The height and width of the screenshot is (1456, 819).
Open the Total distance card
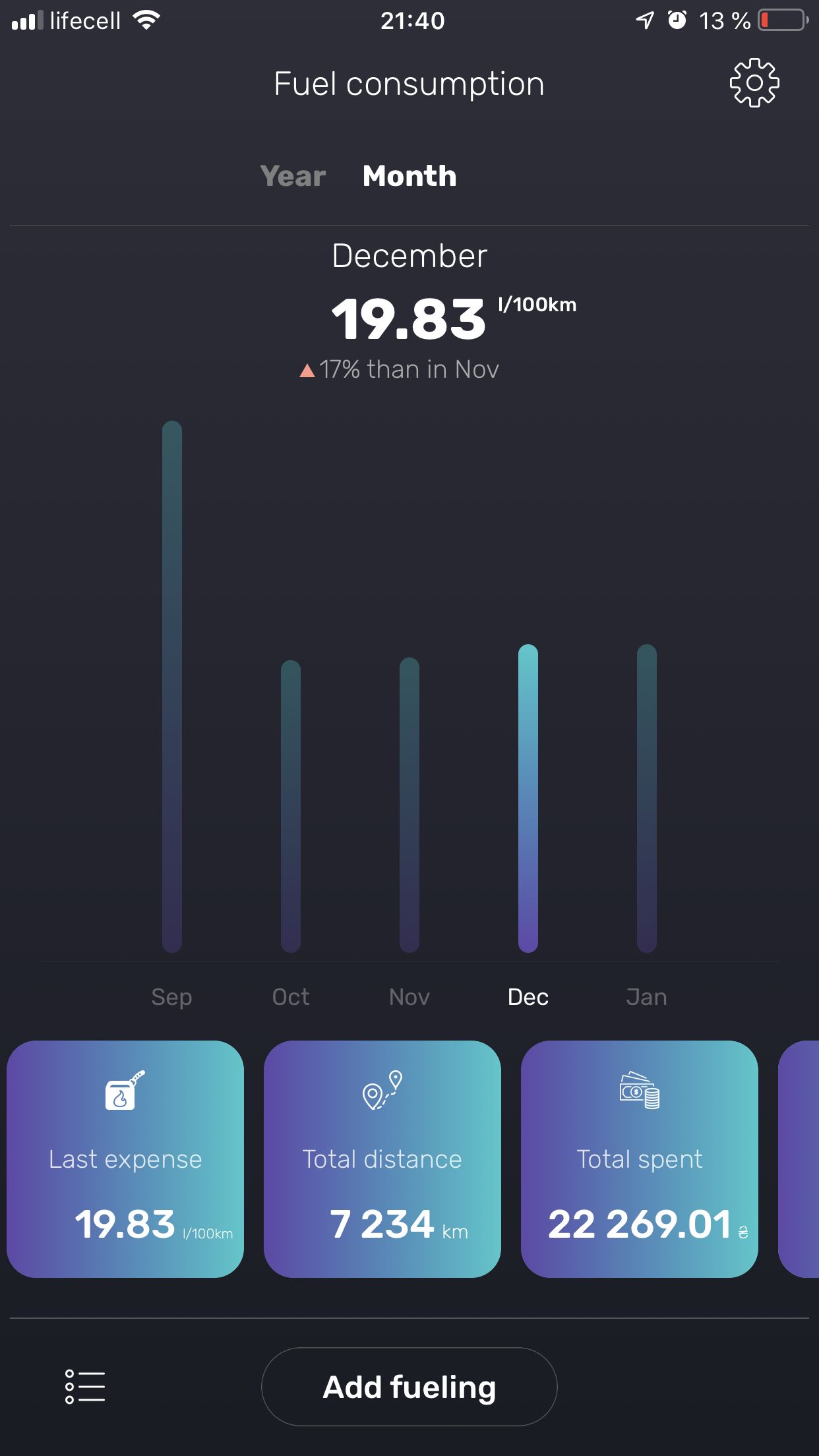point(382,1159)
